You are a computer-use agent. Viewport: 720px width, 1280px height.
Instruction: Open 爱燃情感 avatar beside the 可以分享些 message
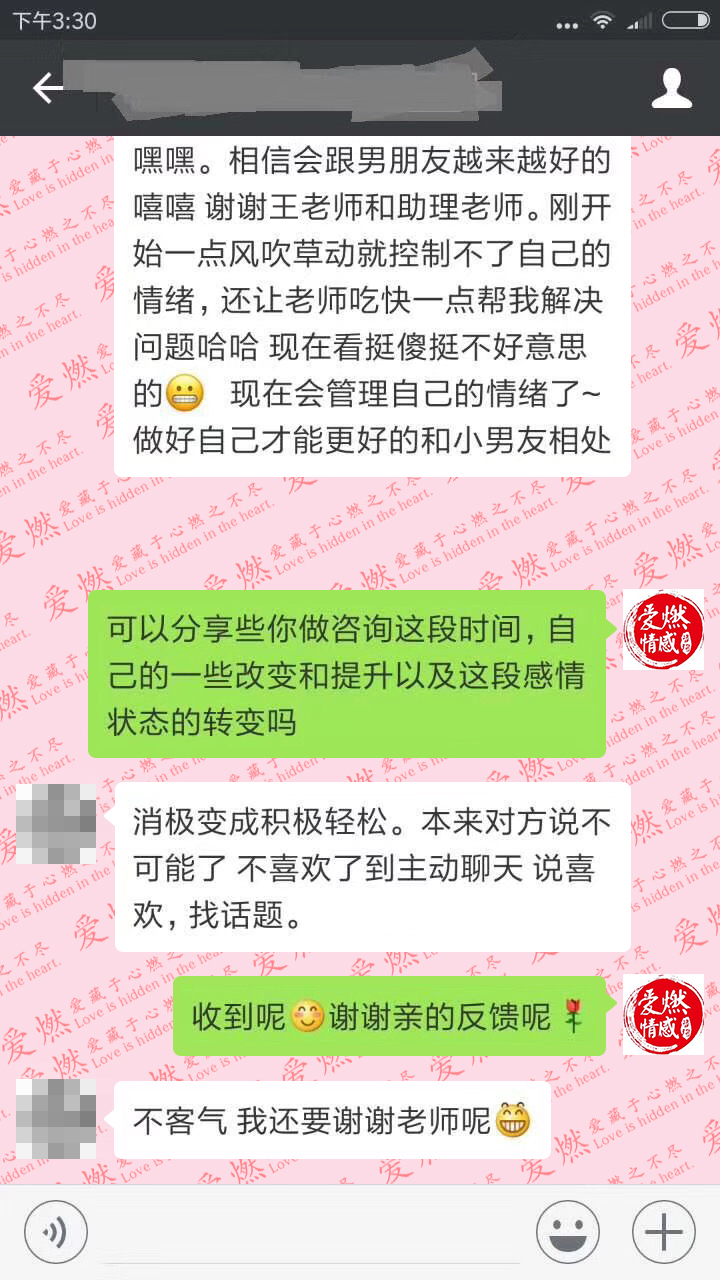[x=663, y=630]
